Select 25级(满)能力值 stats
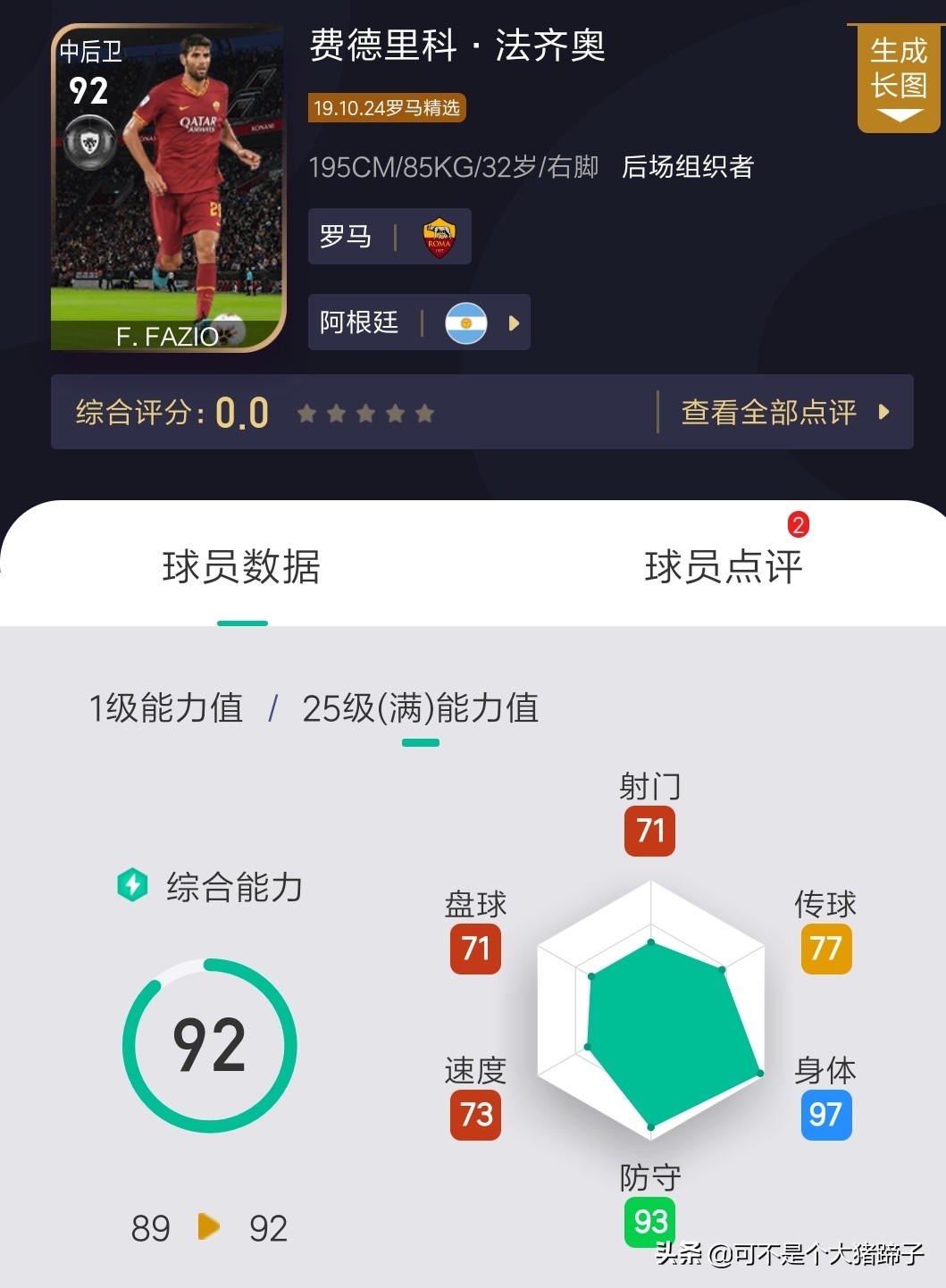 [420, 708]
